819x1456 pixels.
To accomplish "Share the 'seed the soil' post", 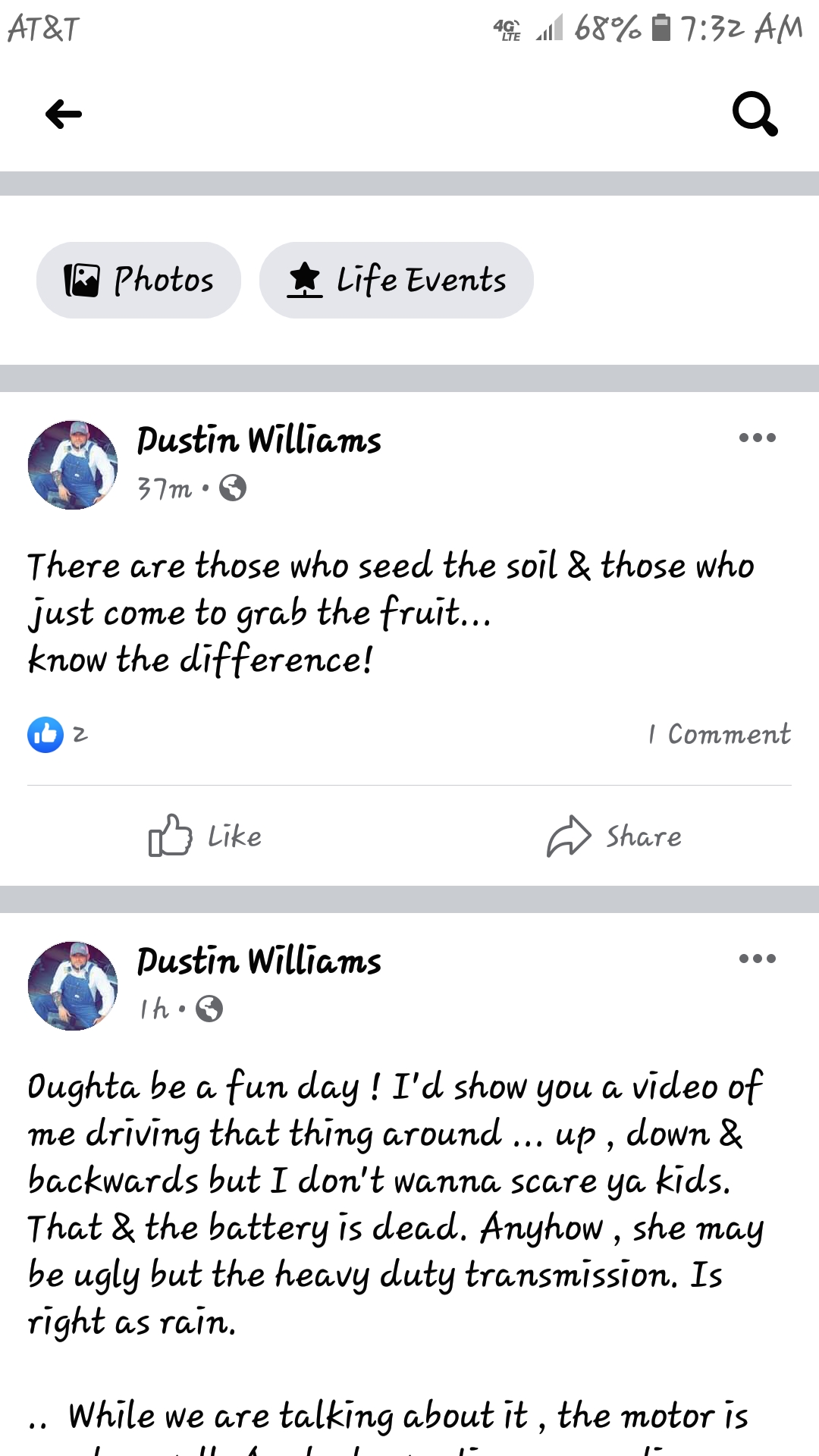I will 614,836.
